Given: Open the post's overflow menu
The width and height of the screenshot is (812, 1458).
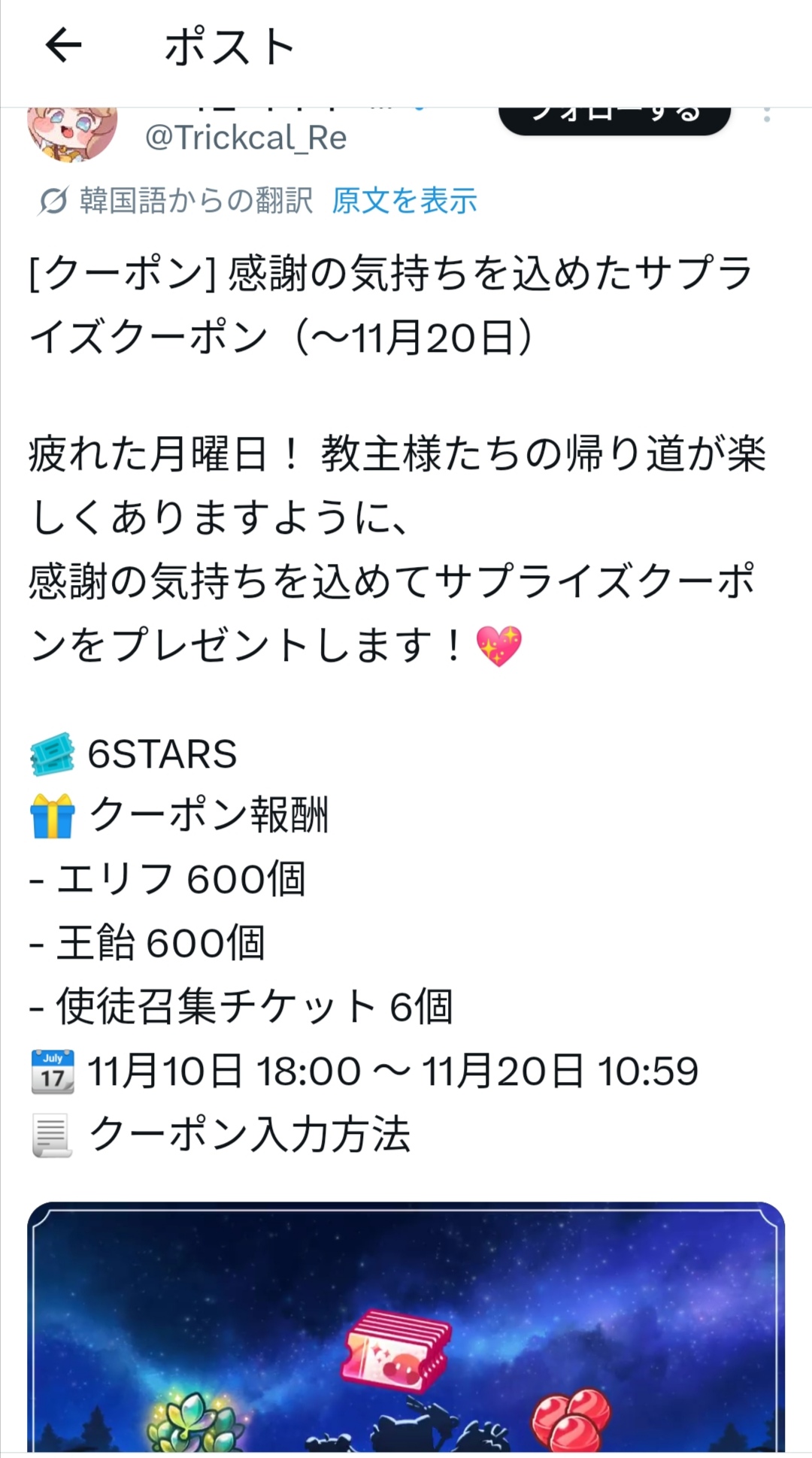Looking at the screenshot, I should point(766,116).
